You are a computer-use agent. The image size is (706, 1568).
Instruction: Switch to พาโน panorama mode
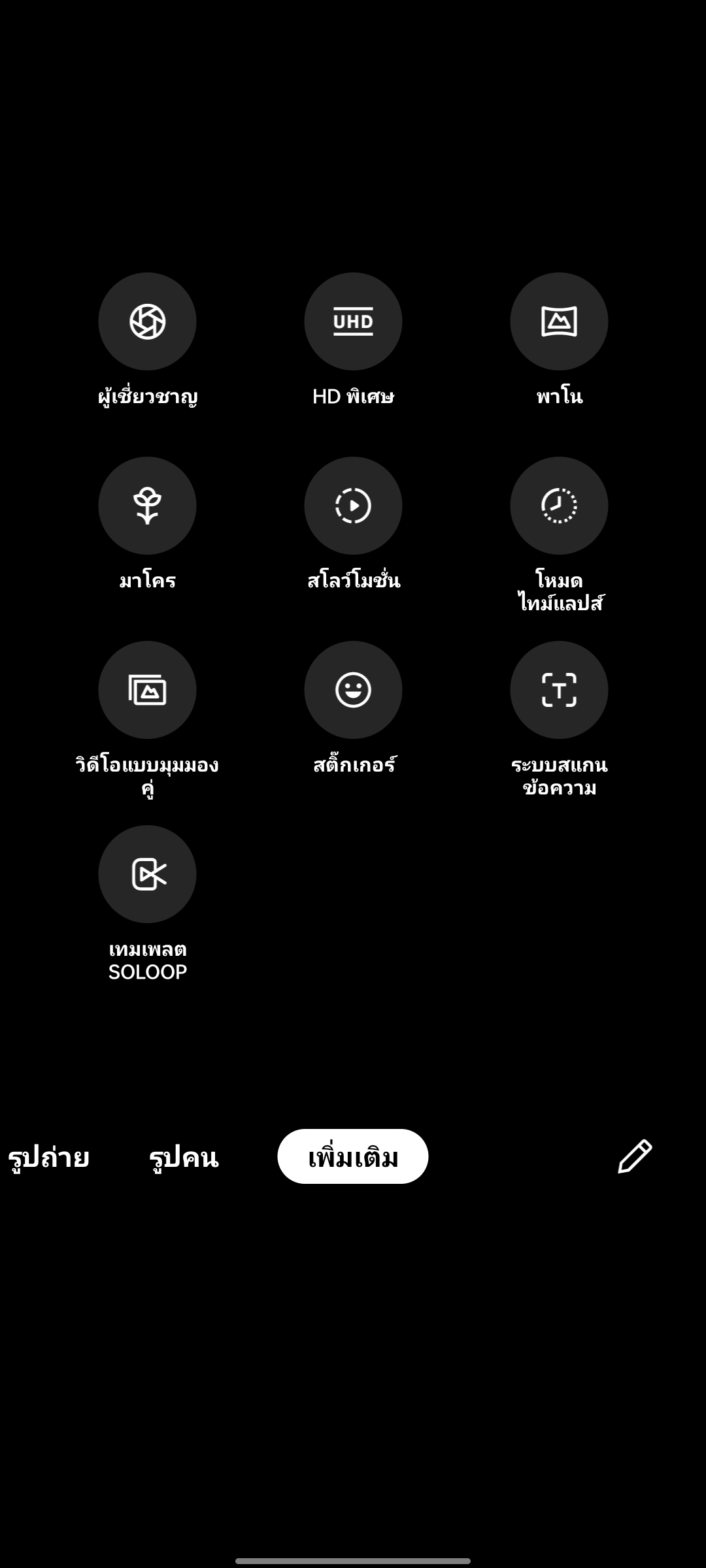click(559, 321)
